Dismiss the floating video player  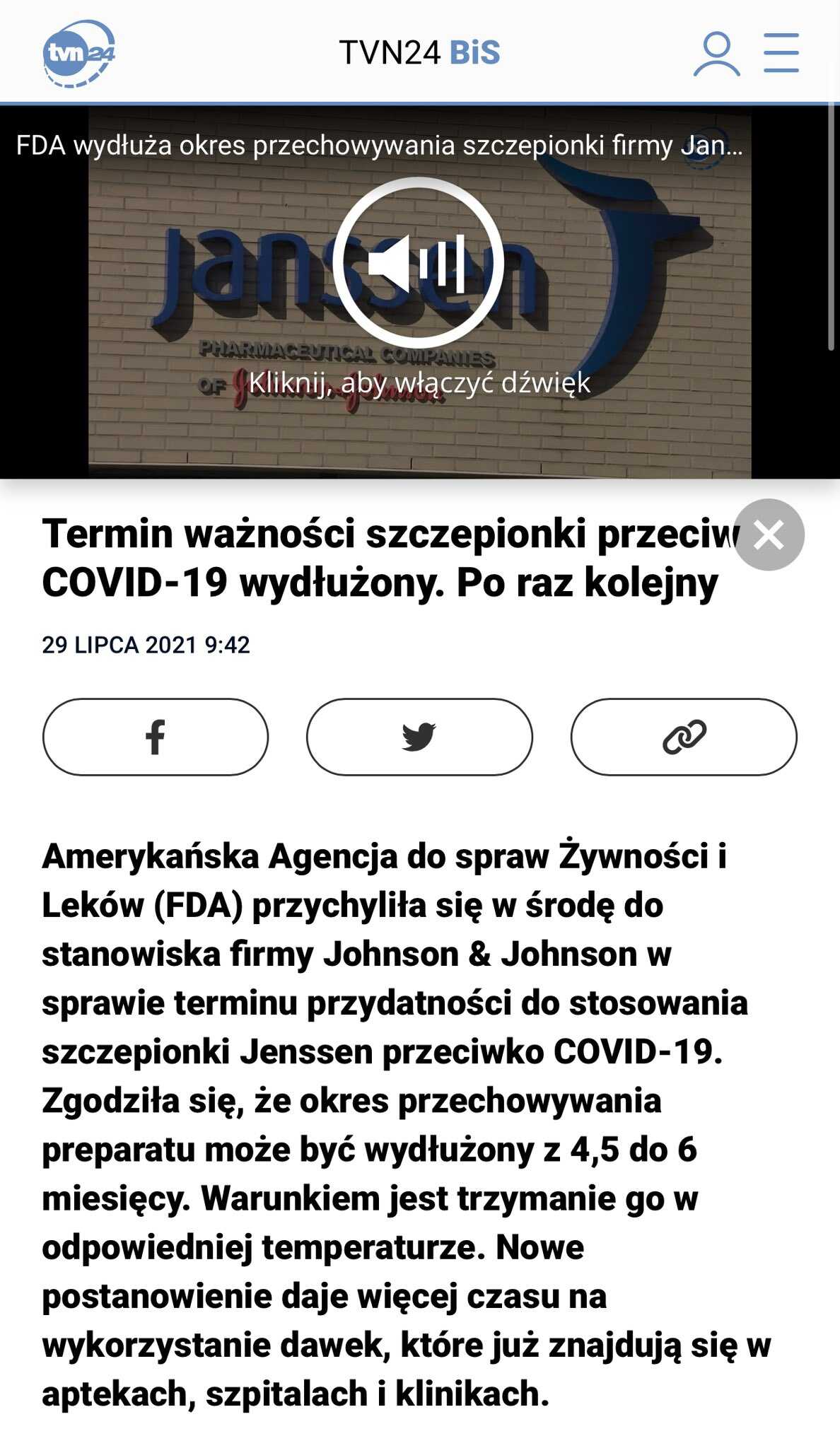(x=769, y=535)
